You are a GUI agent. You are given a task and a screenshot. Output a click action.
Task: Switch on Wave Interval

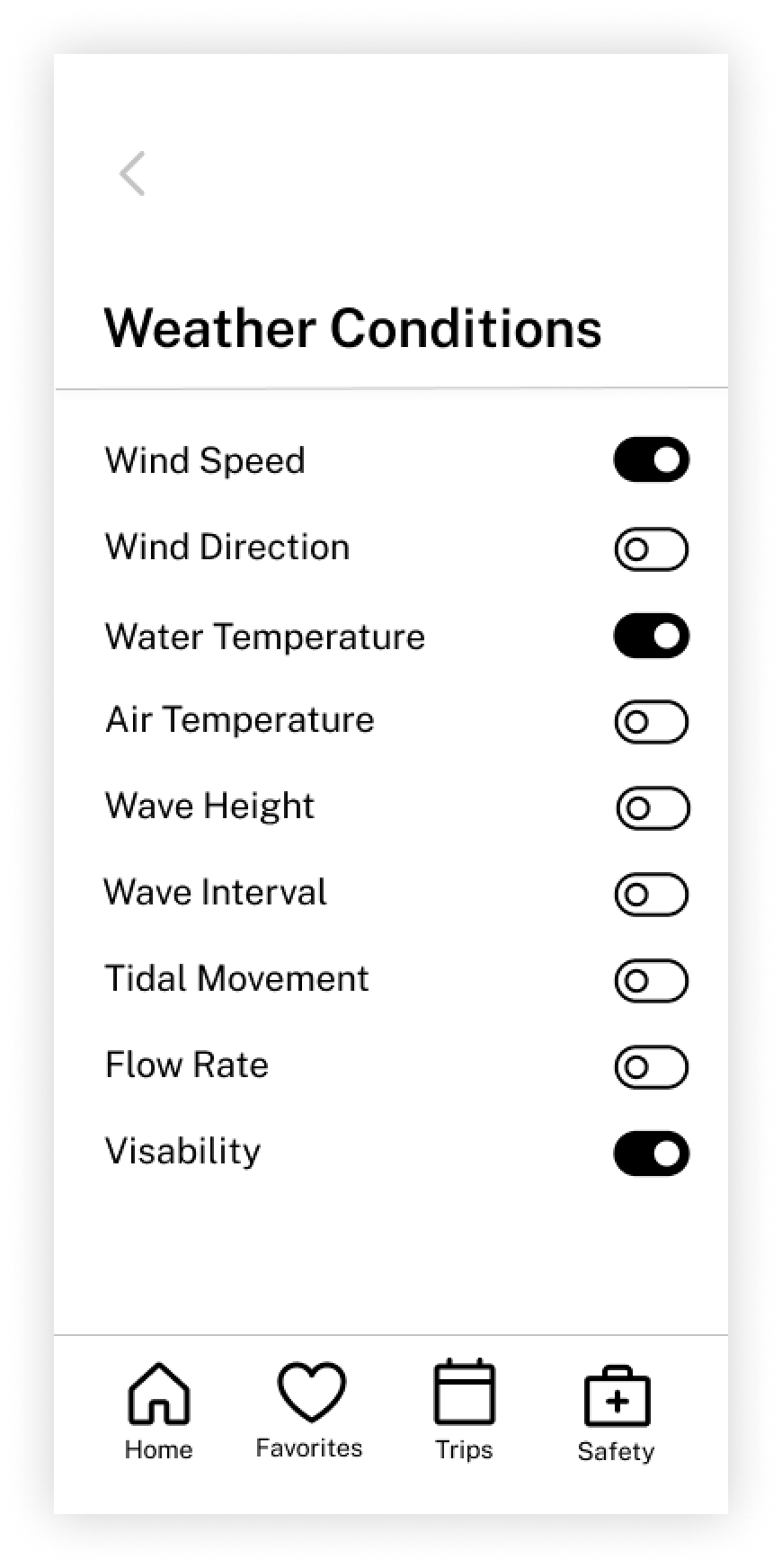652,895
